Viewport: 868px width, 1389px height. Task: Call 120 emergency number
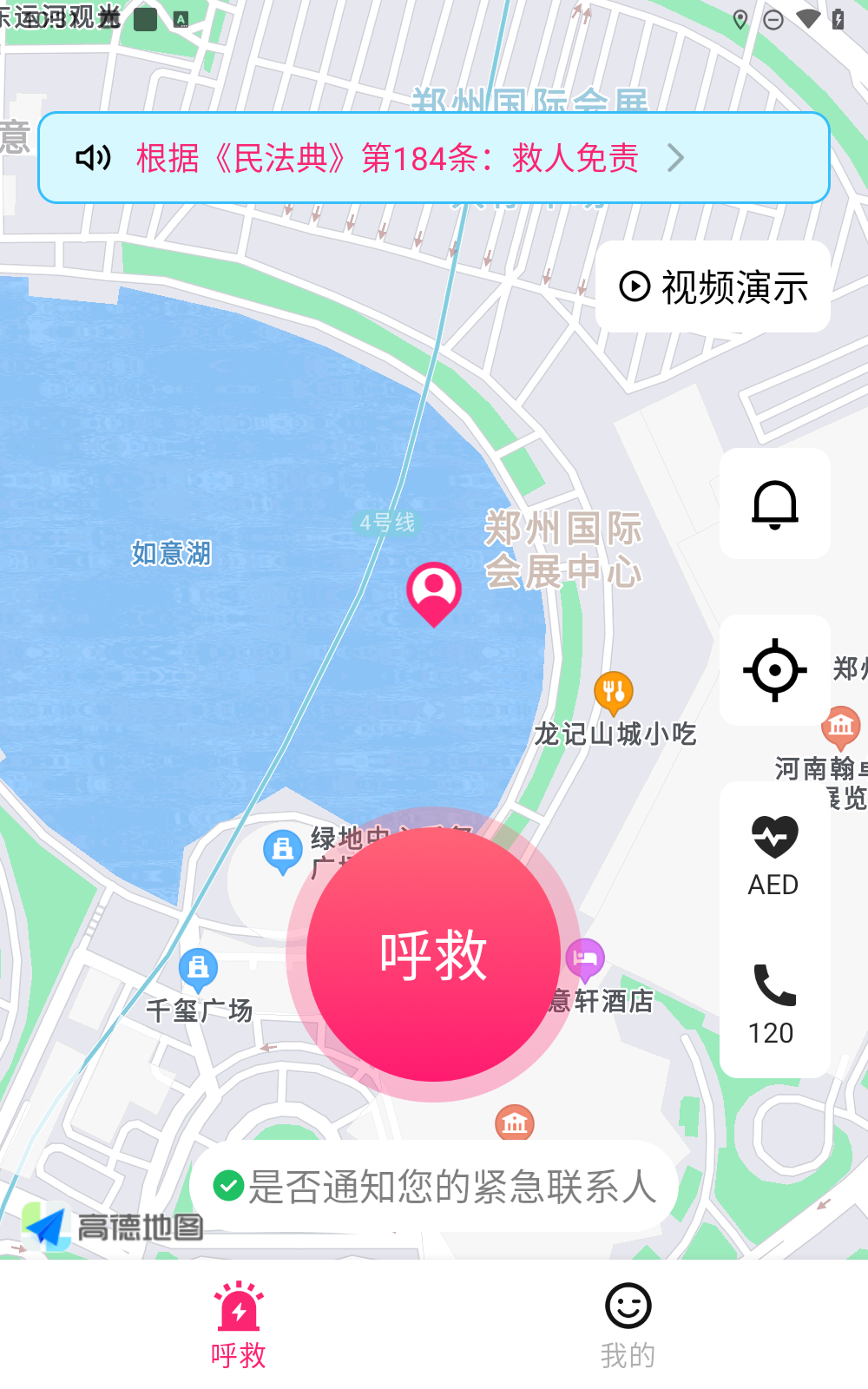coord(774,1004)
